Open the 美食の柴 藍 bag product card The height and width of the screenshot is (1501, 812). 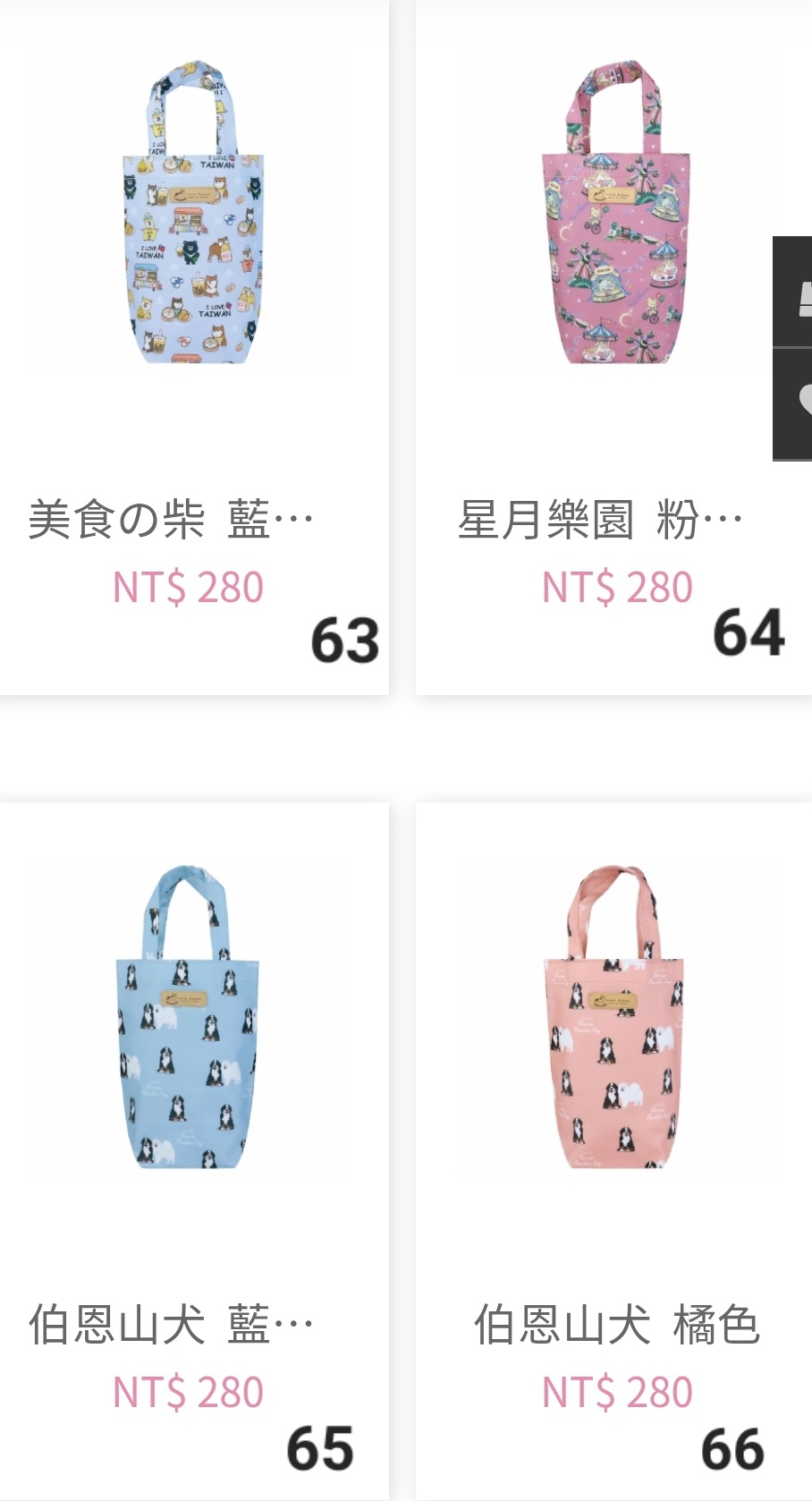pyautogui.click(x=194, y=349)
